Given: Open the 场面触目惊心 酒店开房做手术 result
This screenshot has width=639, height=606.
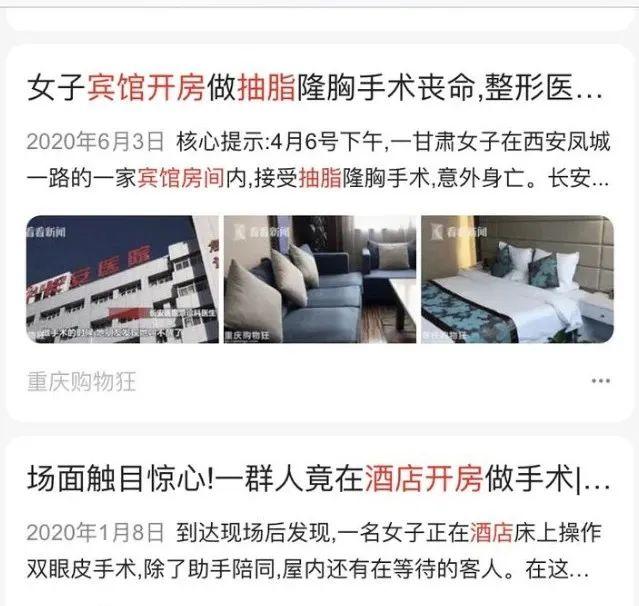Looking at the screenshot, I should pyautogui.click(x=315, y=479).
